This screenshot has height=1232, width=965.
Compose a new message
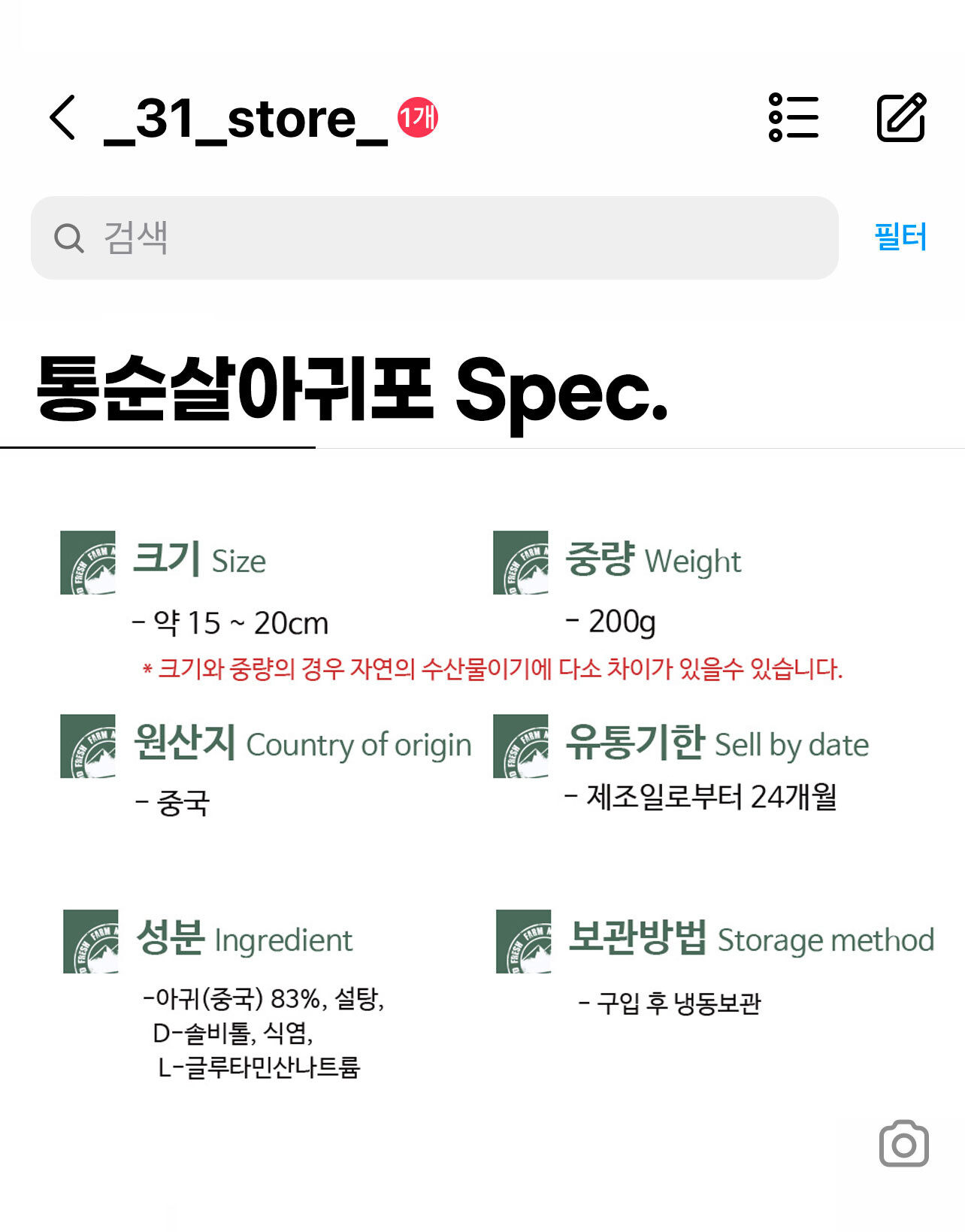[x=901, y=117]
